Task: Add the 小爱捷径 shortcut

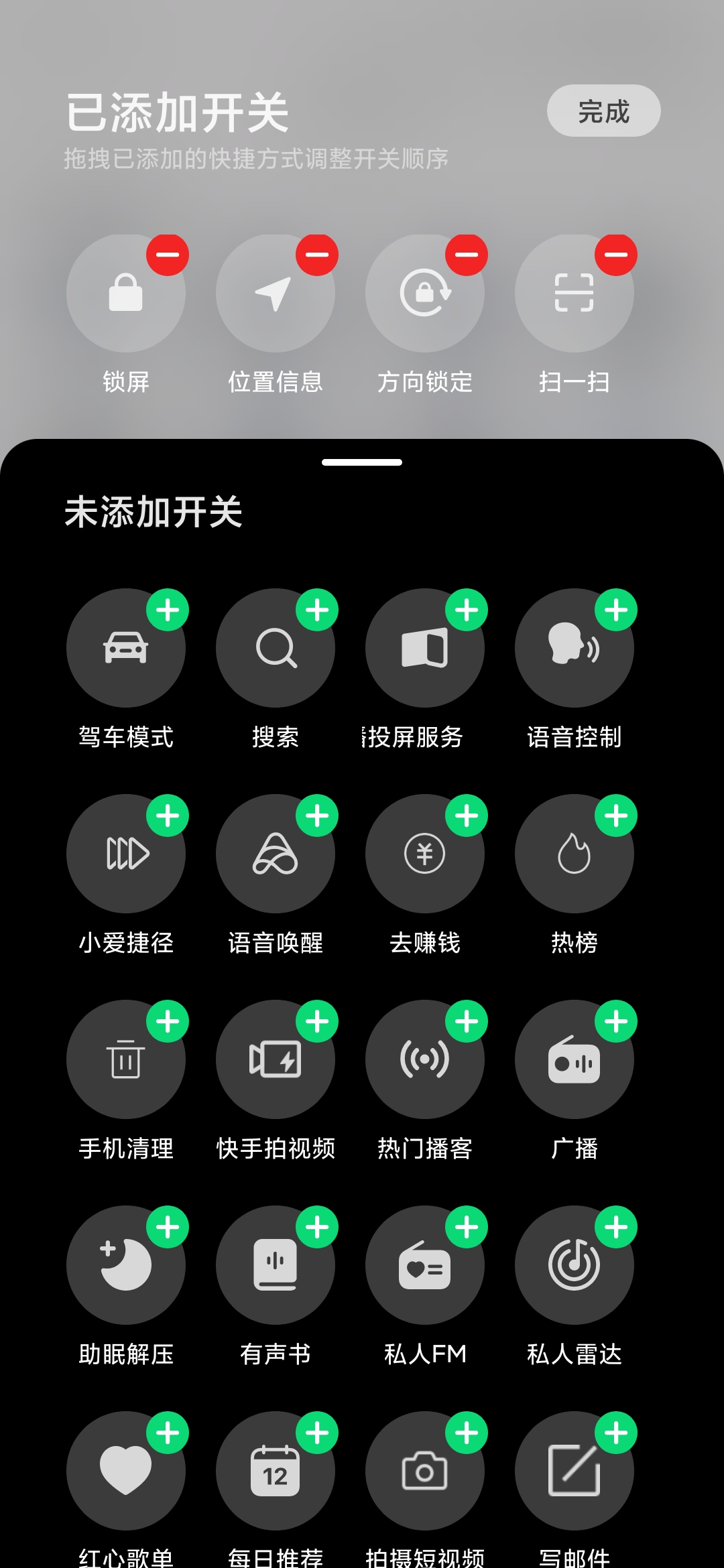Action: (168, 815)
